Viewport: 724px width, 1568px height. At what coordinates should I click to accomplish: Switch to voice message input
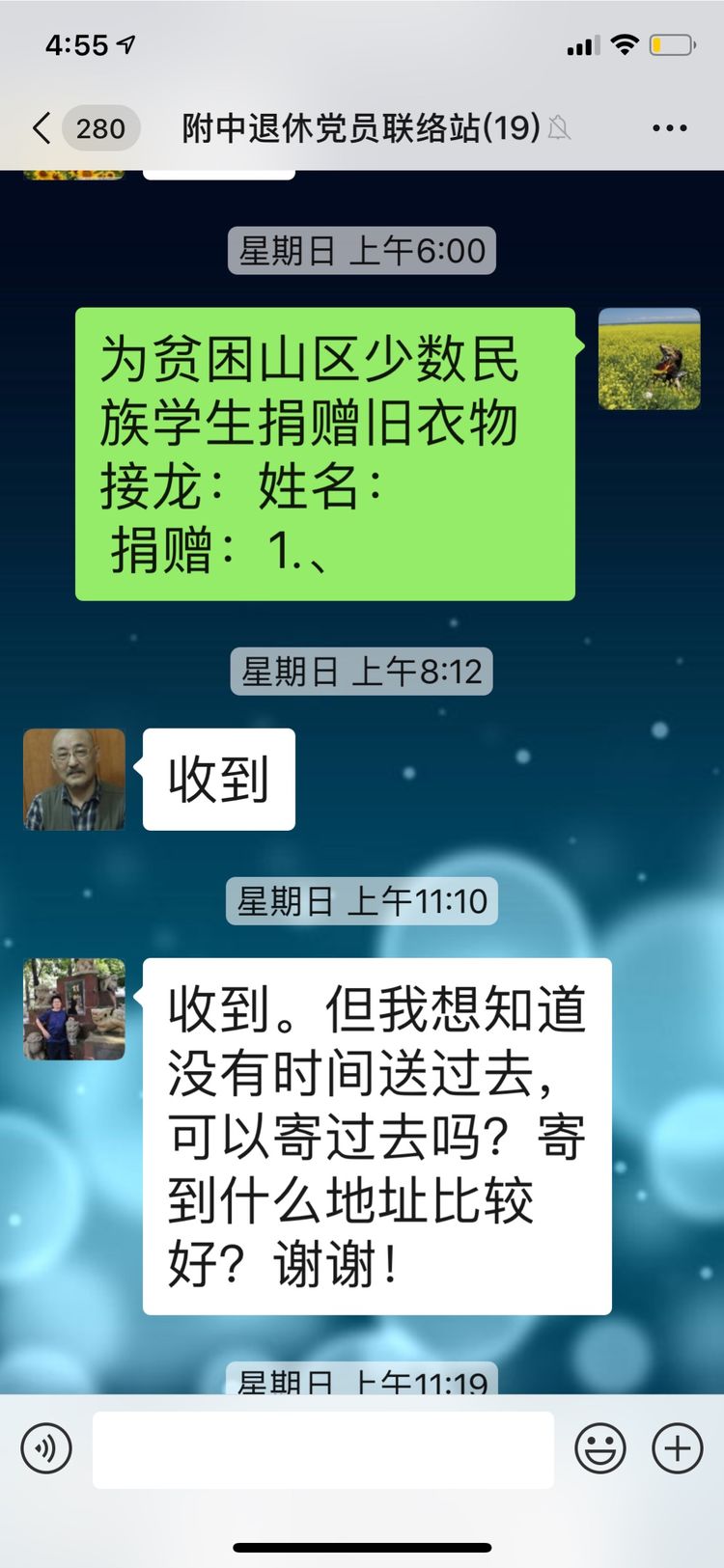[46, 1448]
